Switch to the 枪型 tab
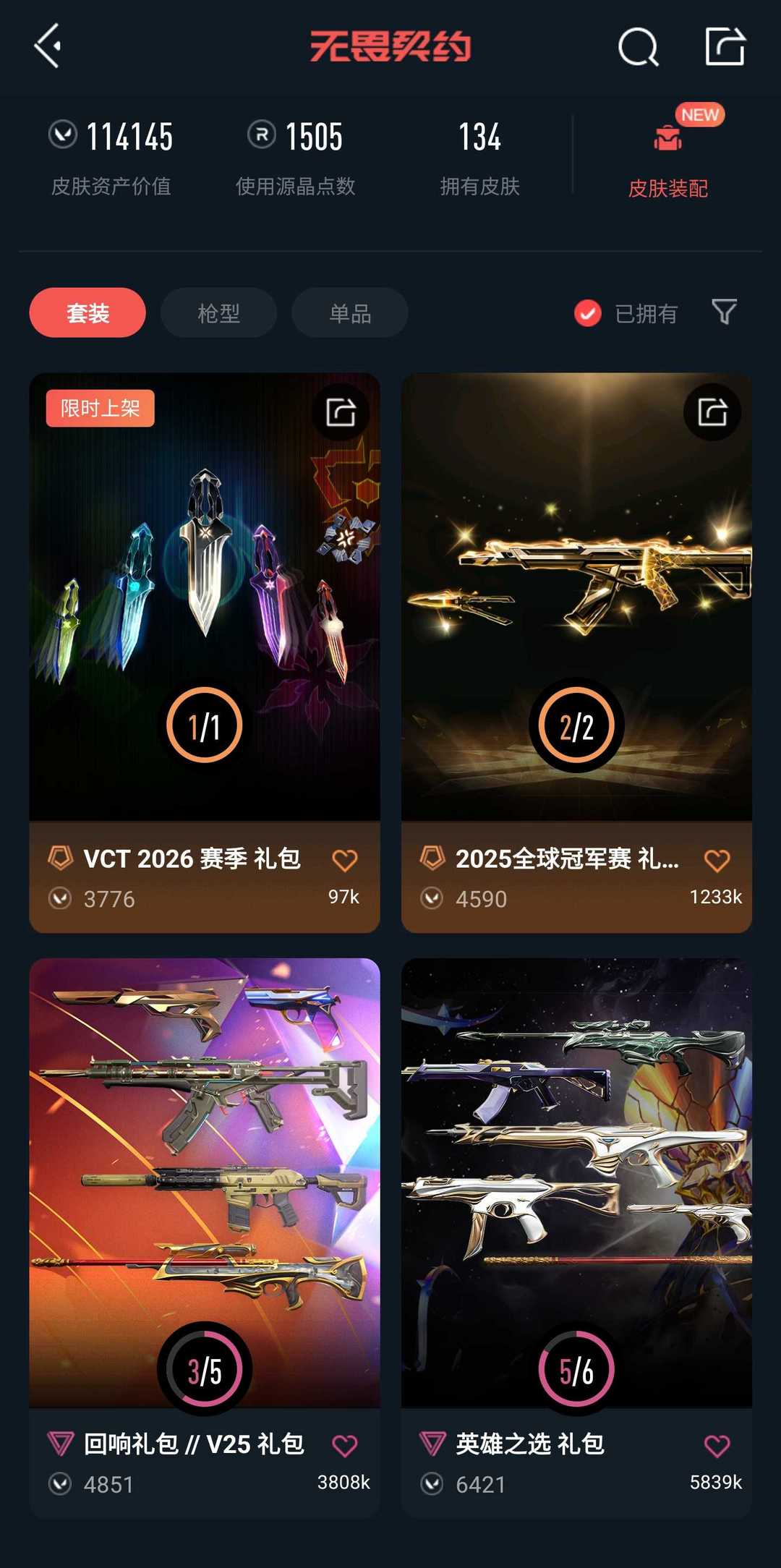This screenshot has height=1568, width=781. click(218, 313)
